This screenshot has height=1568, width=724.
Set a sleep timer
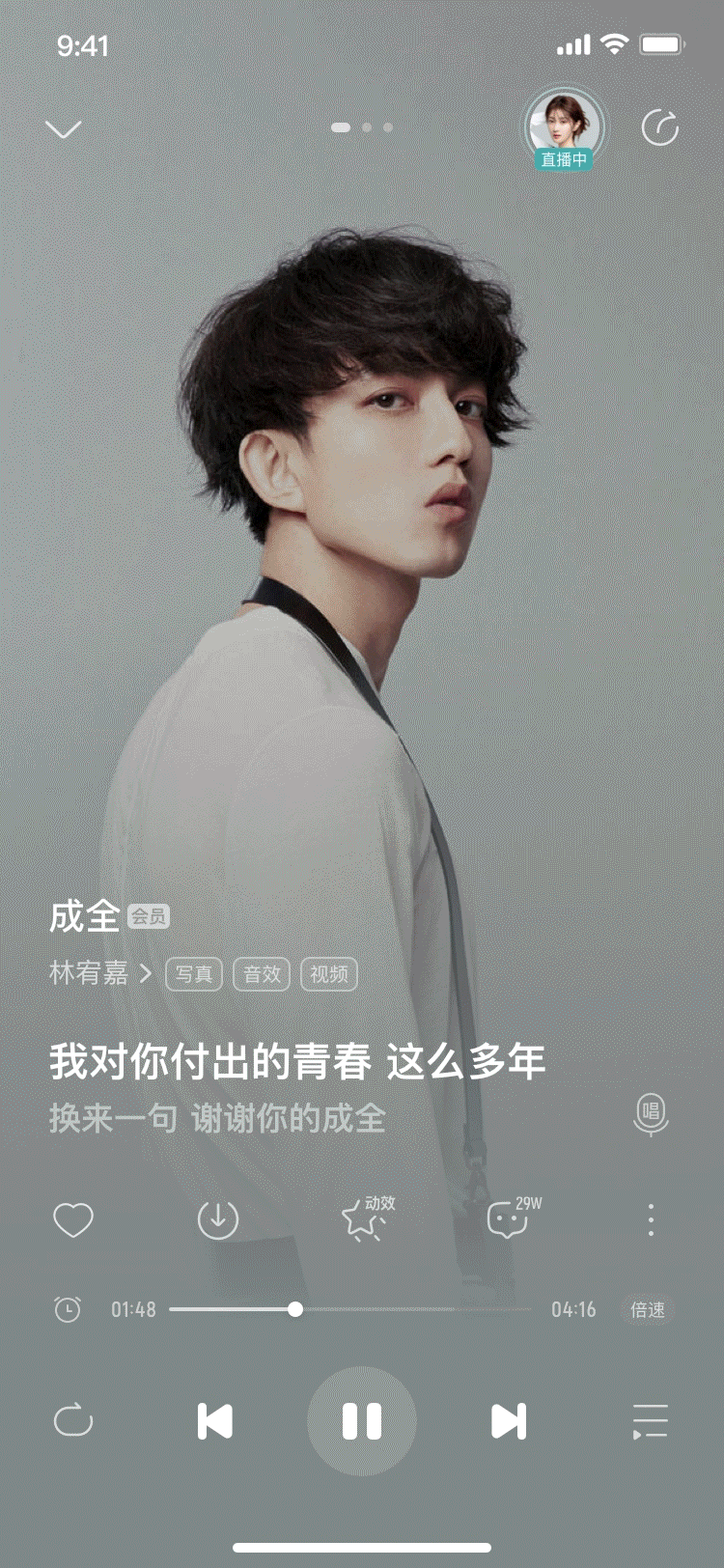(68, 1309)
